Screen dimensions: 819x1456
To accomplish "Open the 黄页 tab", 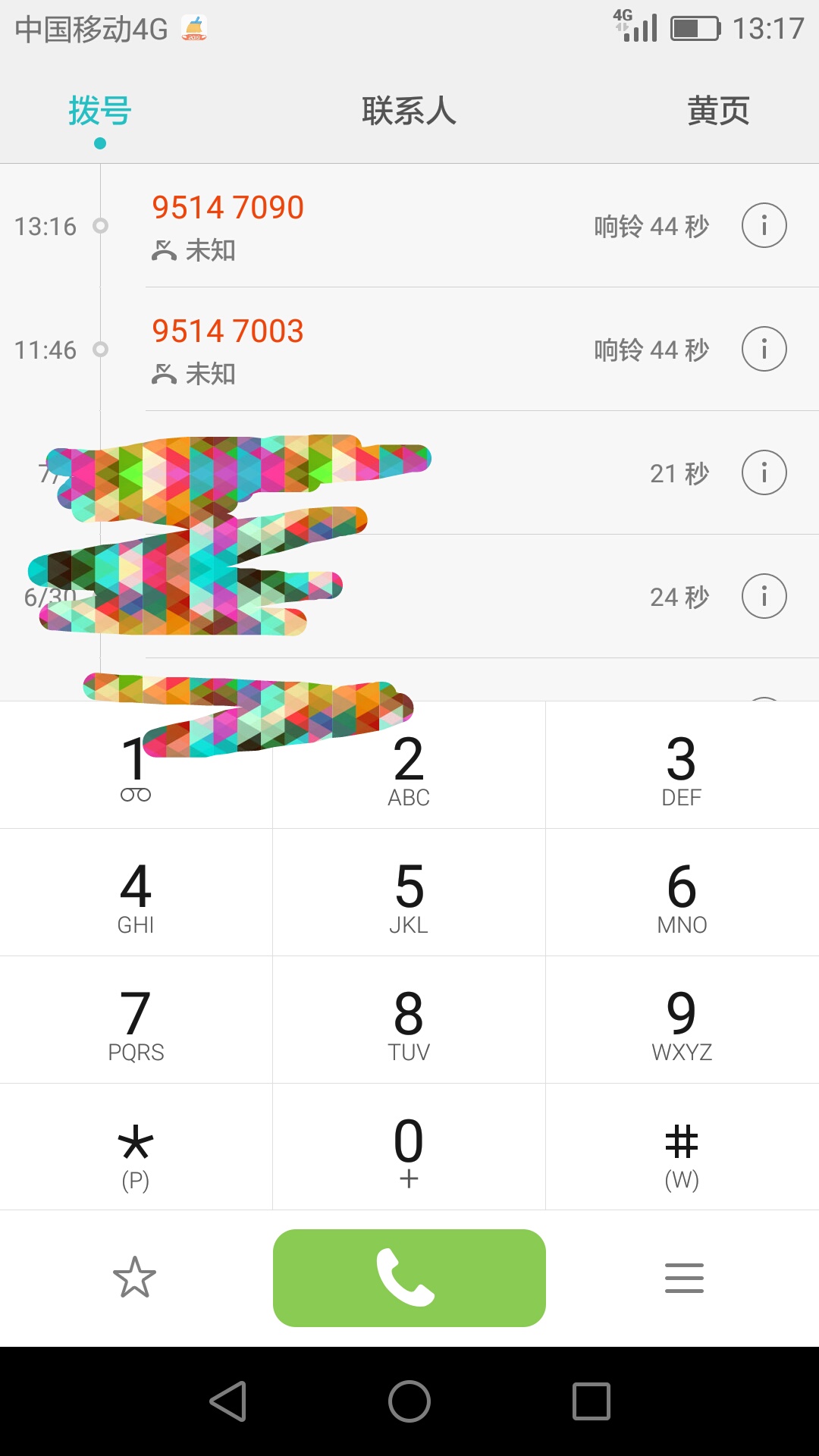I will [x=718, y=111].
